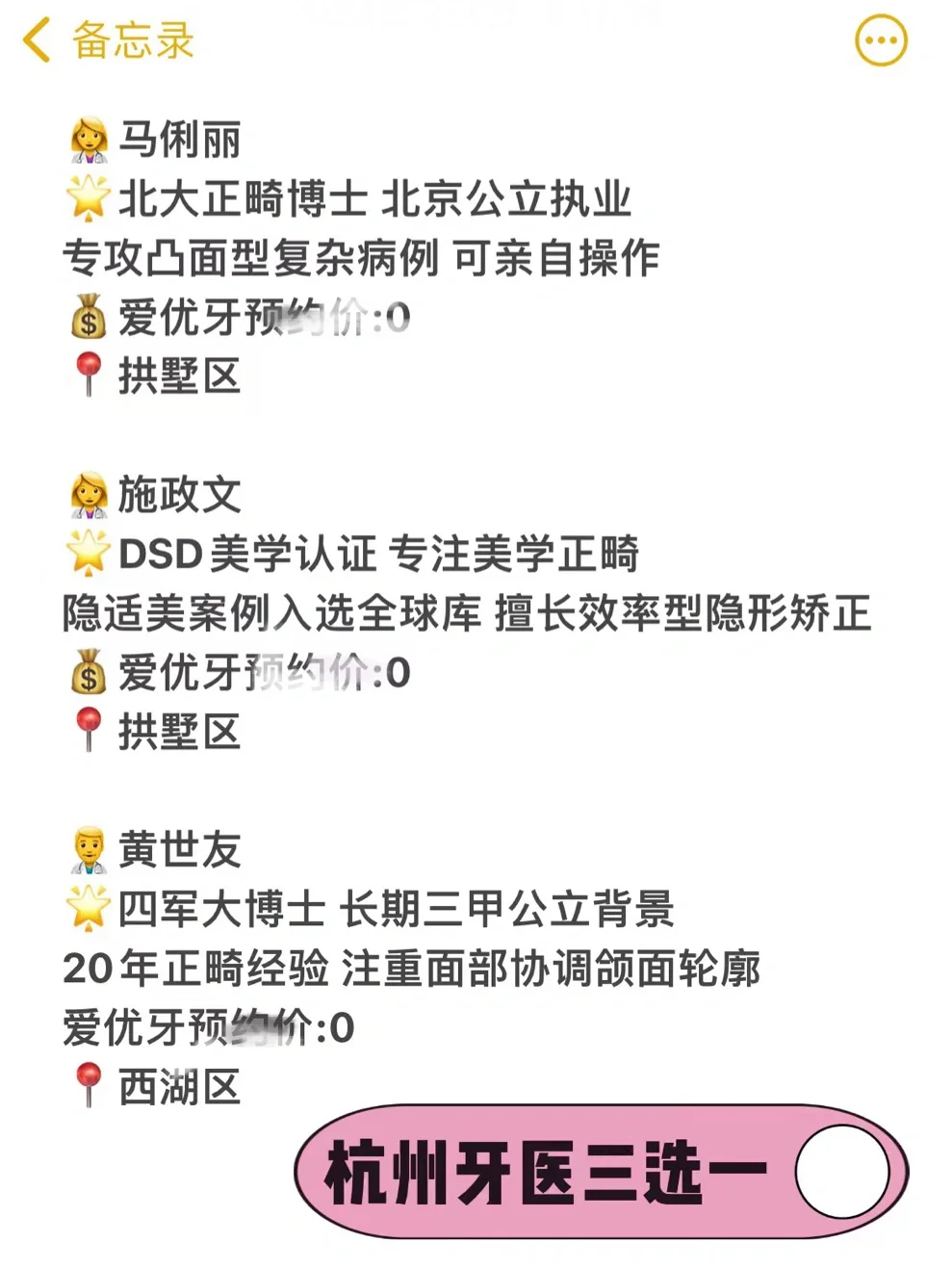Viewport: 952px width, 1268px height.
Task: Click the pink 杭州牙医三选一 banner
Action: tap(549, 1170)
